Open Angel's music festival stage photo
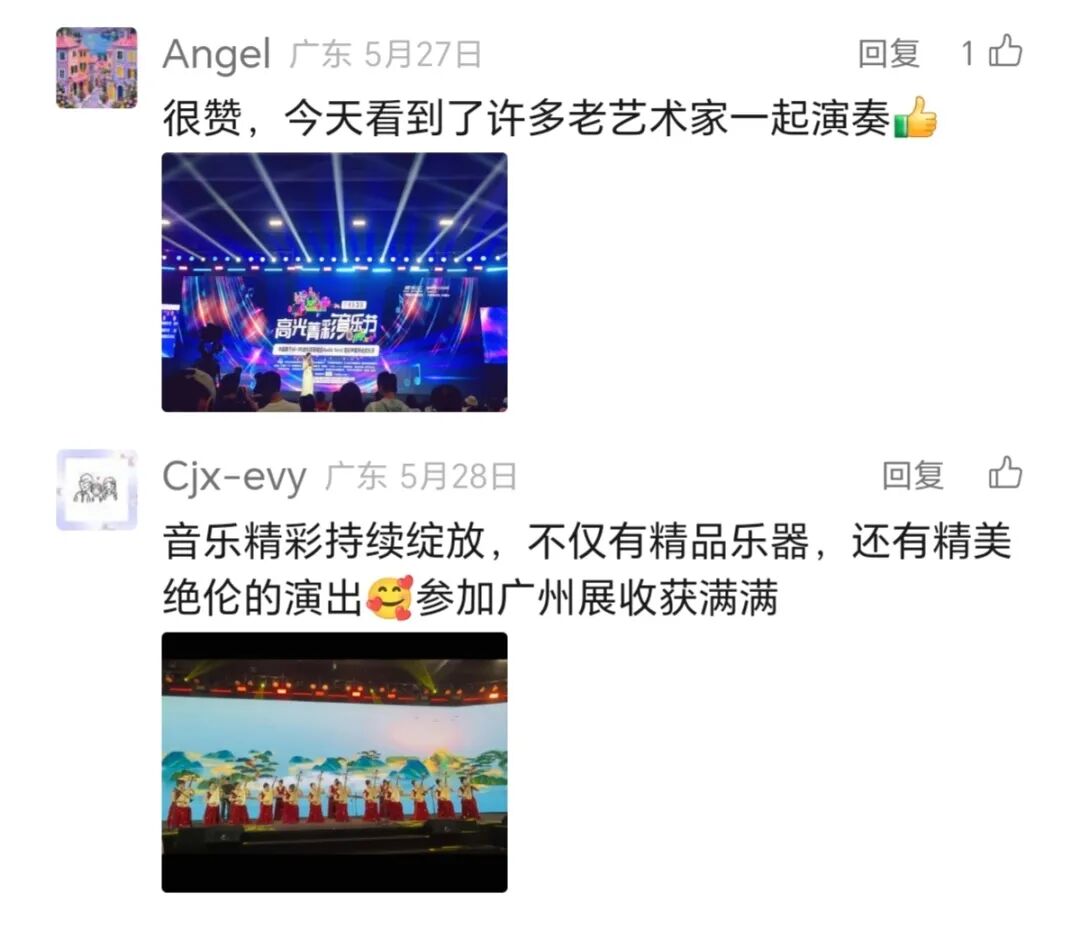Viewport: 1080px width, 930px height. pos(334,282)
